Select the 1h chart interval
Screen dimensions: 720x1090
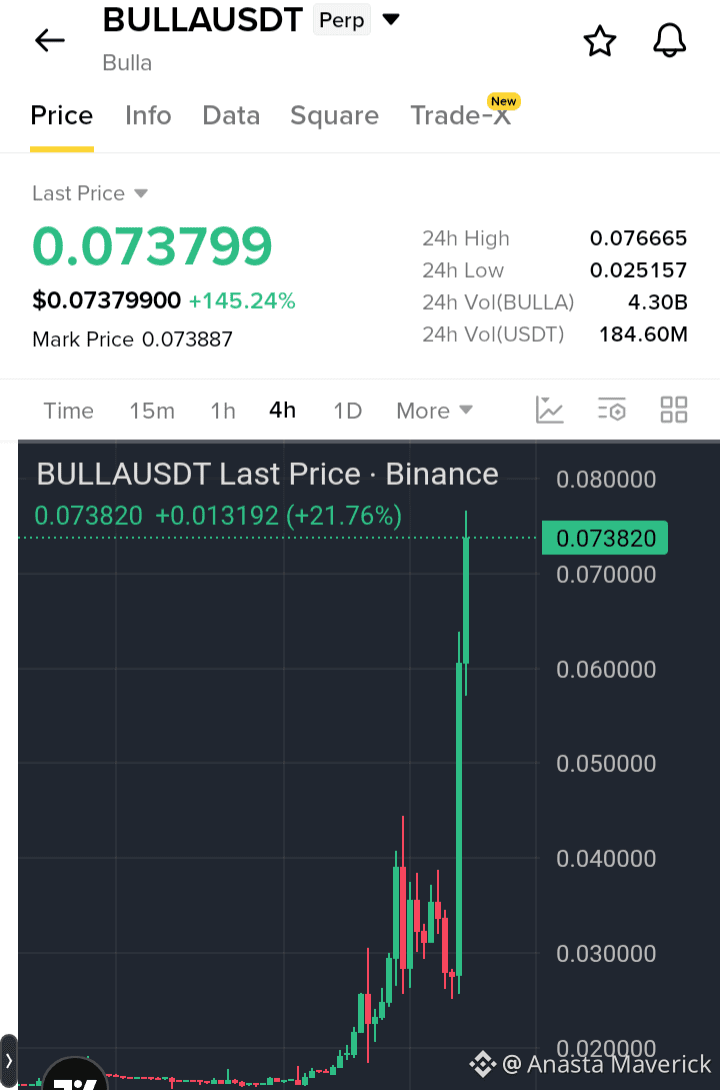223,411
